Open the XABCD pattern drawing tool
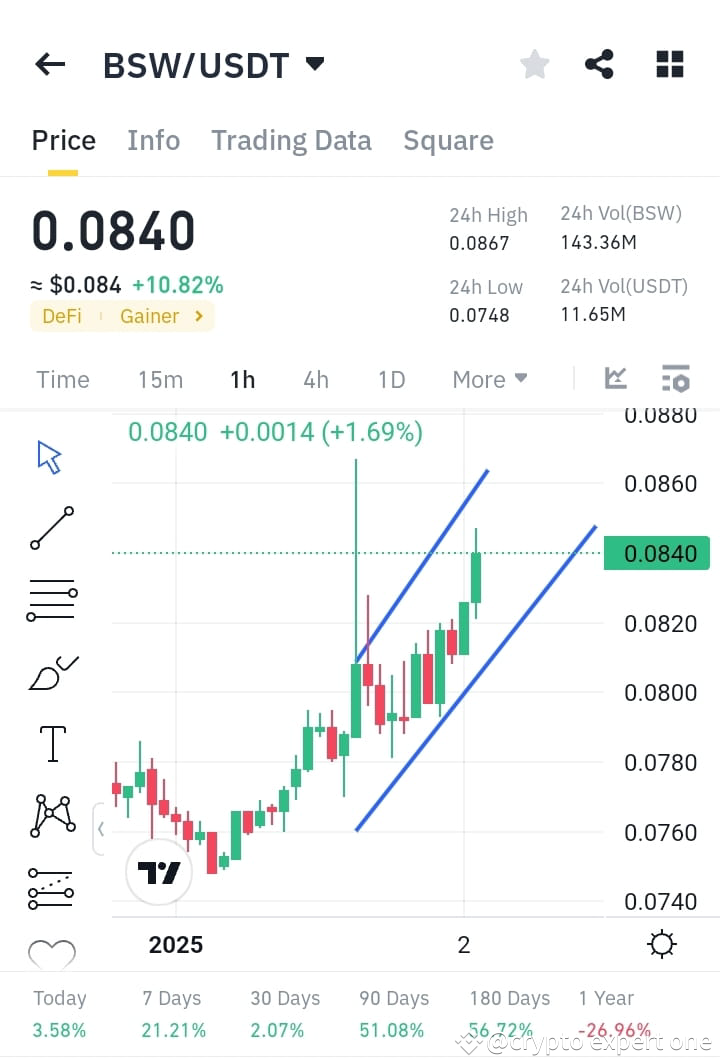720x1064 pixels. tap(51, 814)
